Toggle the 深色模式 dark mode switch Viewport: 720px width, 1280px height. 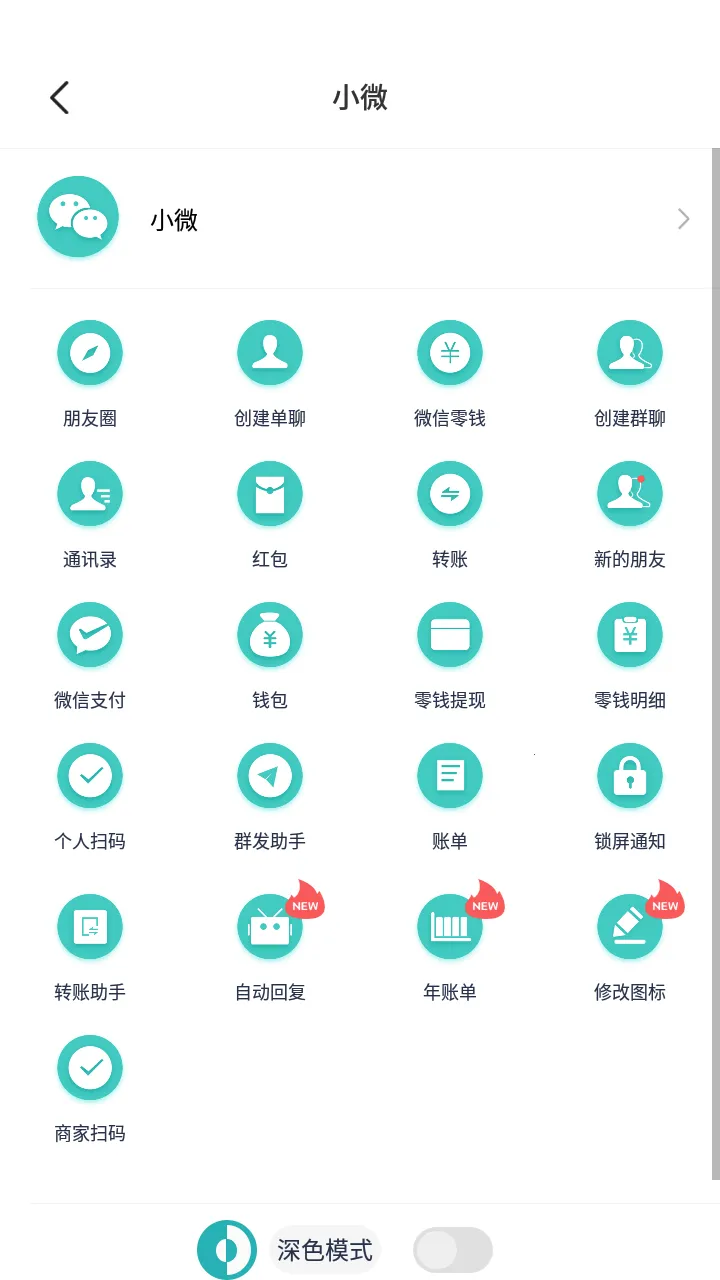click(453, 1250)
